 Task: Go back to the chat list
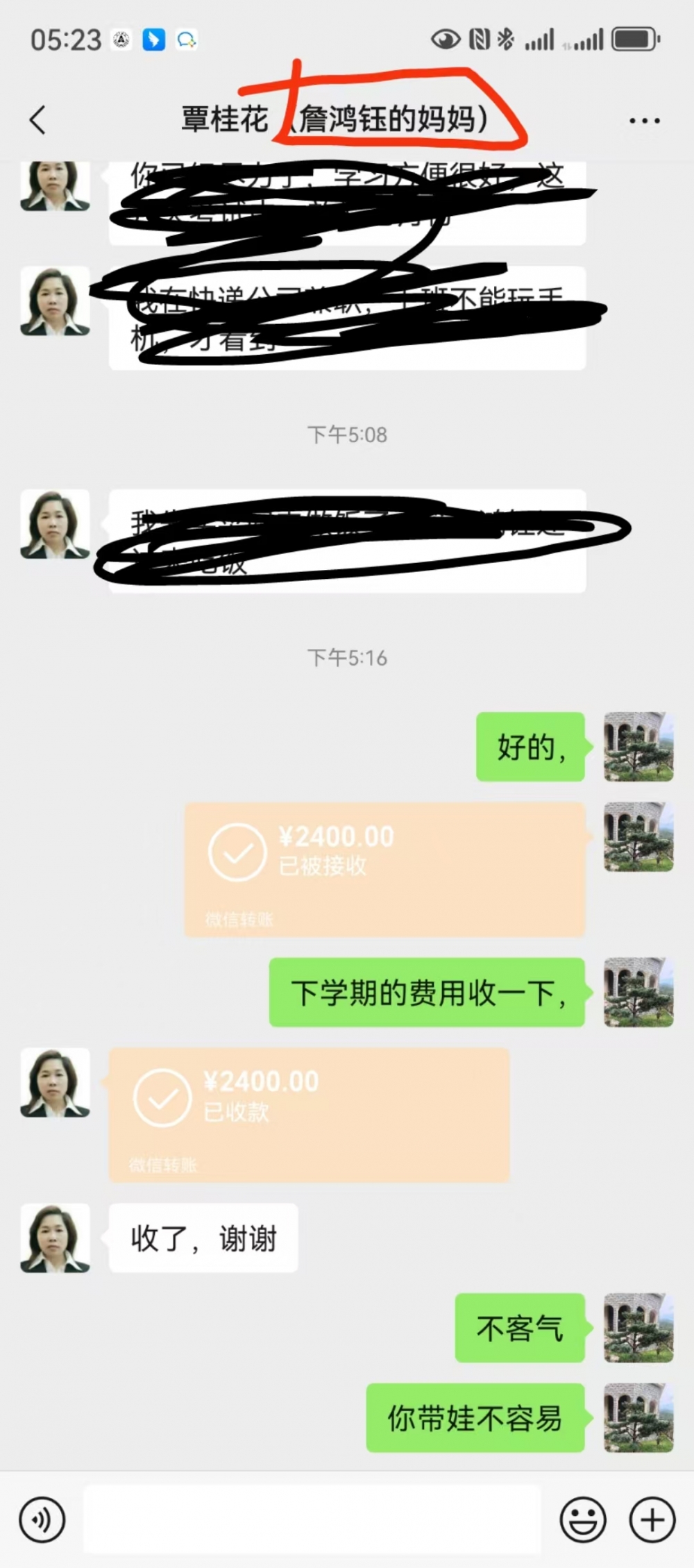click(x=38, y=120)
